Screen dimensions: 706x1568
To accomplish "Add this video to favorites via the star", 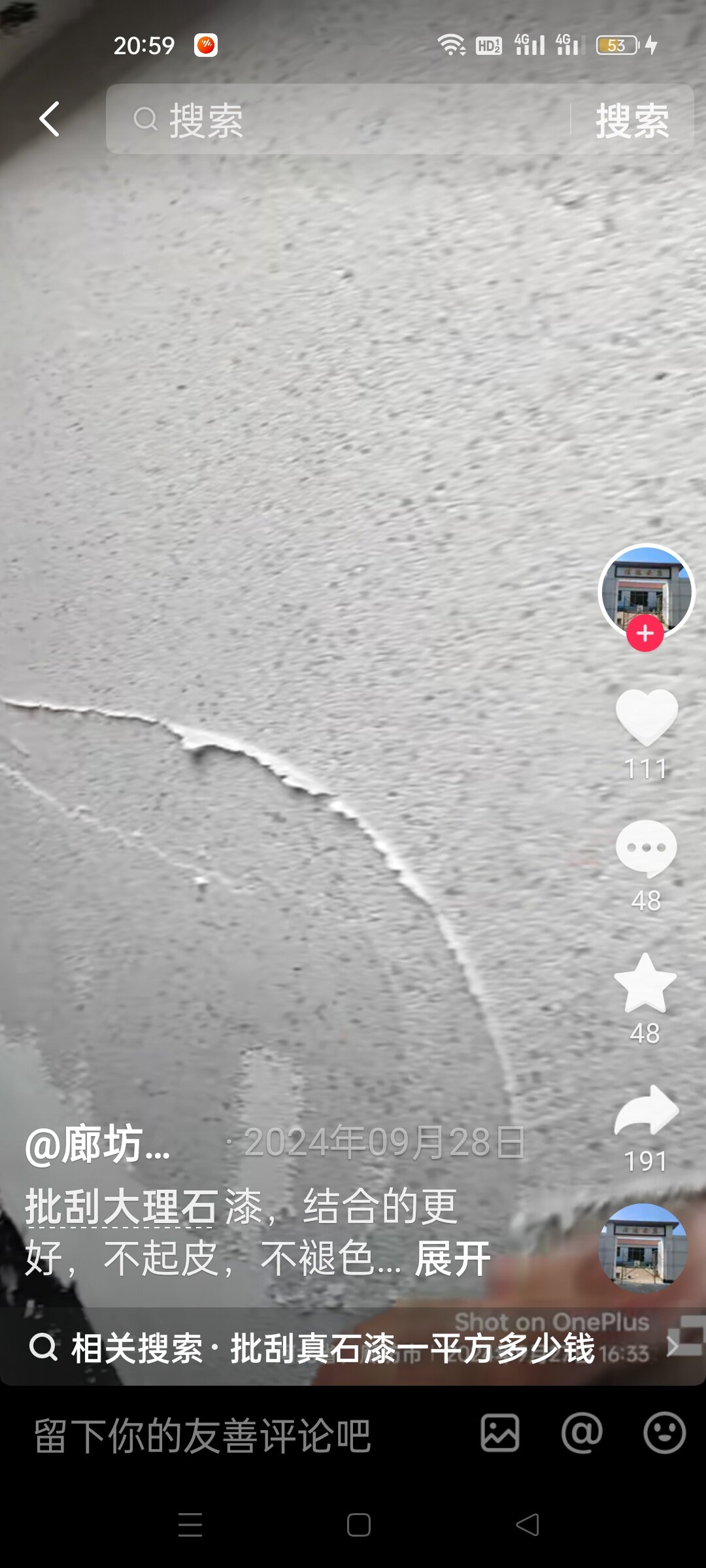I will pyautogui.click(x=645, y=982).
